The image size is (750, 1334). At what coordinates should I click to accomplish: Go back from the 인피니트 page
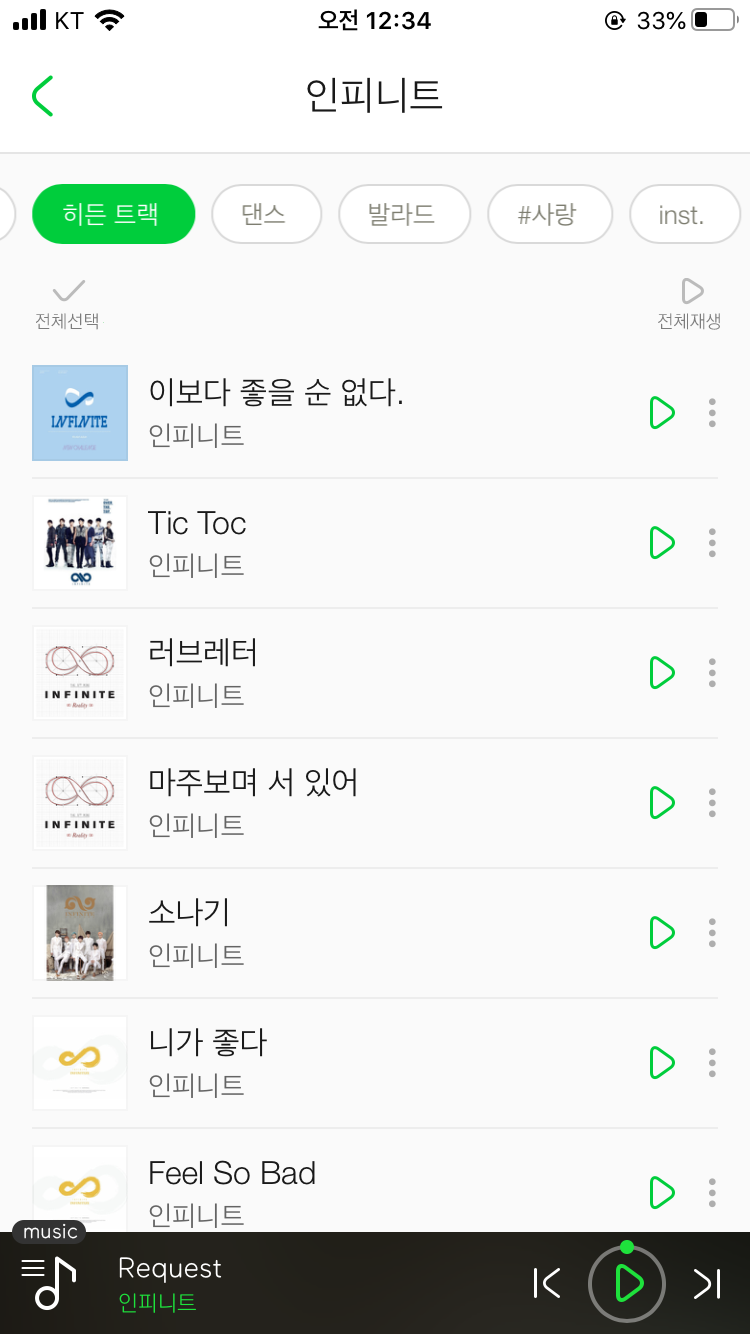point(43,96)
